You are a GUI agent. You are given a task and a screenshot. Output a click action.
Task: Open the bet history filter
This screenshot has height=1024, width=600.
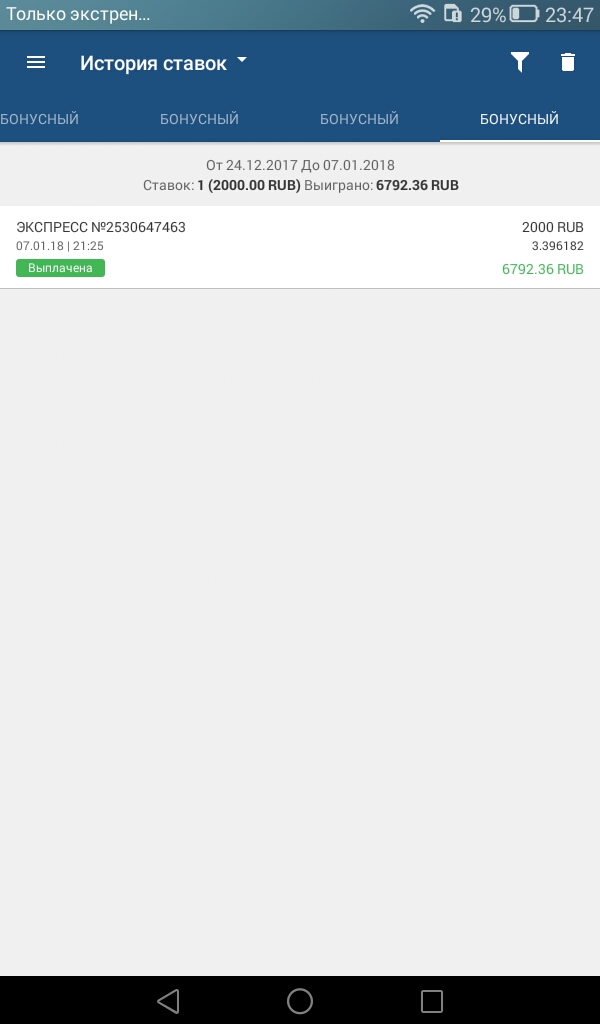coord(519,62)
